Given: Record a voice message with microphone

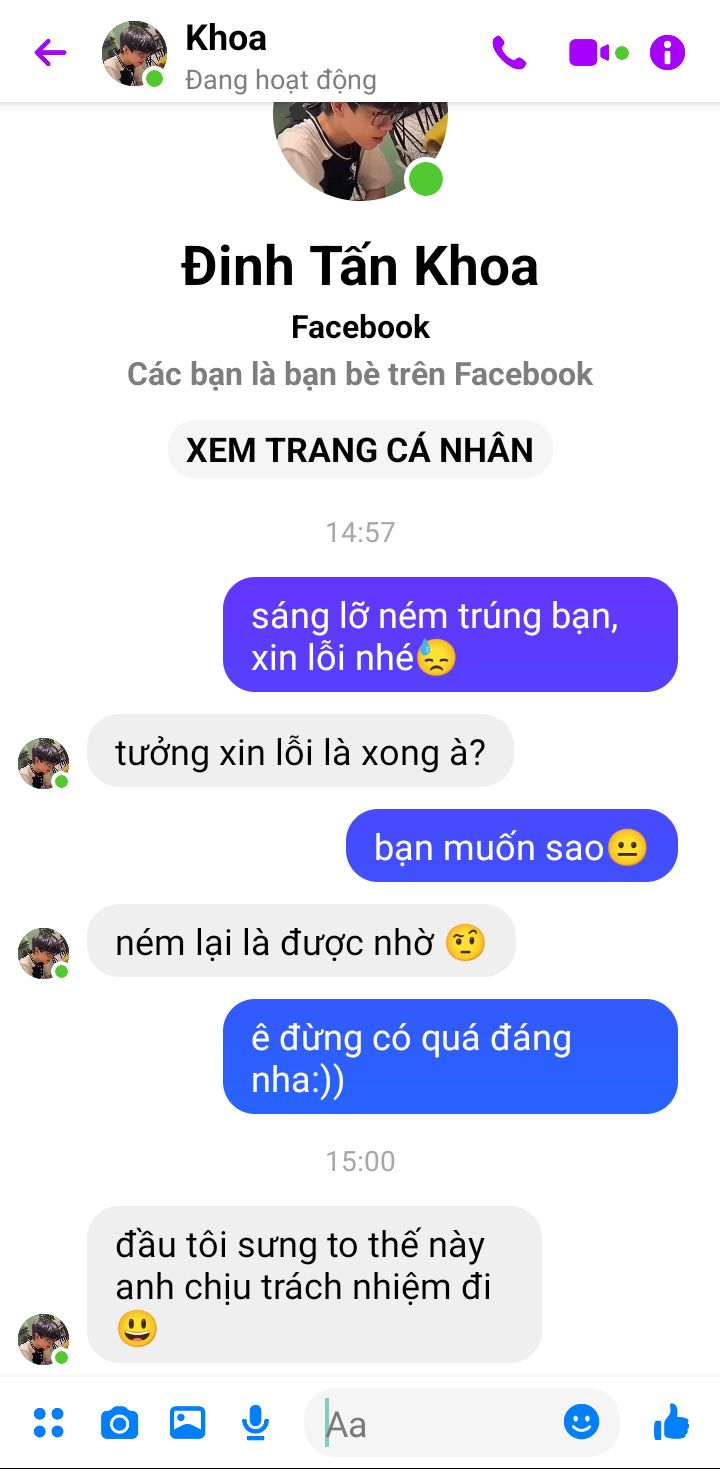Looking at the screenshot, I should 256,1421.
